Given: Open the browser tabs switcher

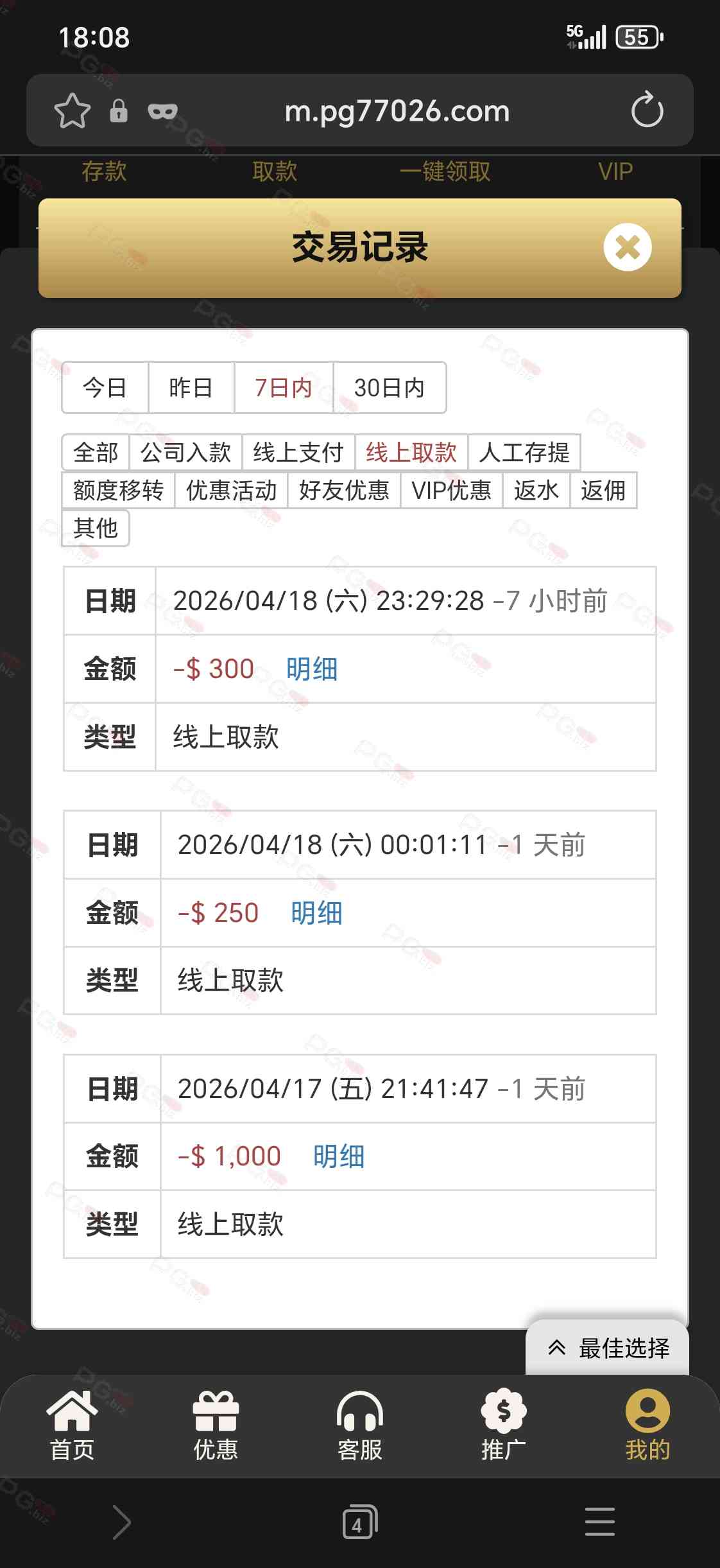Looking at the screenshot, I should pos(359,1522).
